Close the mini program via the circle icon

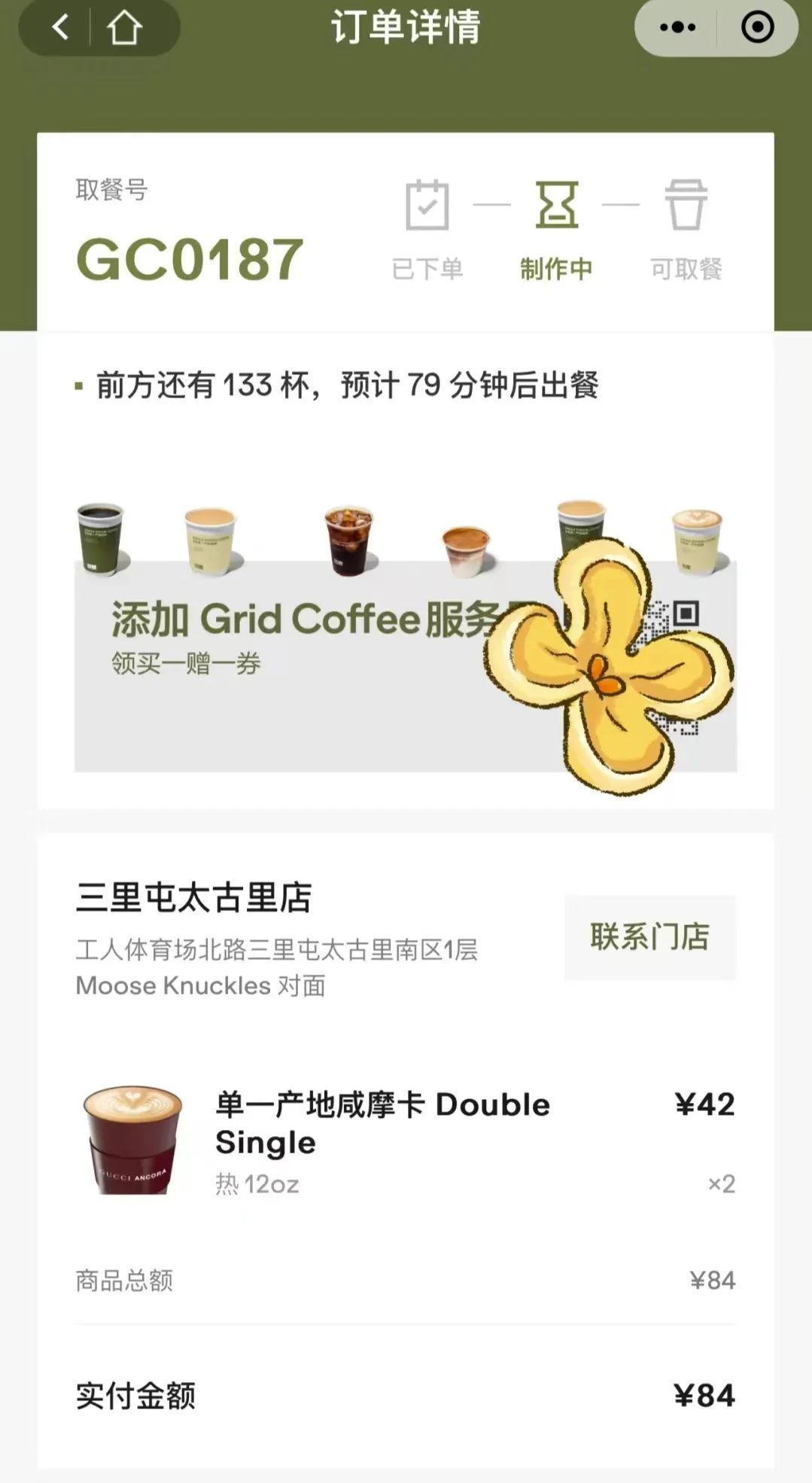pos(757,28)
